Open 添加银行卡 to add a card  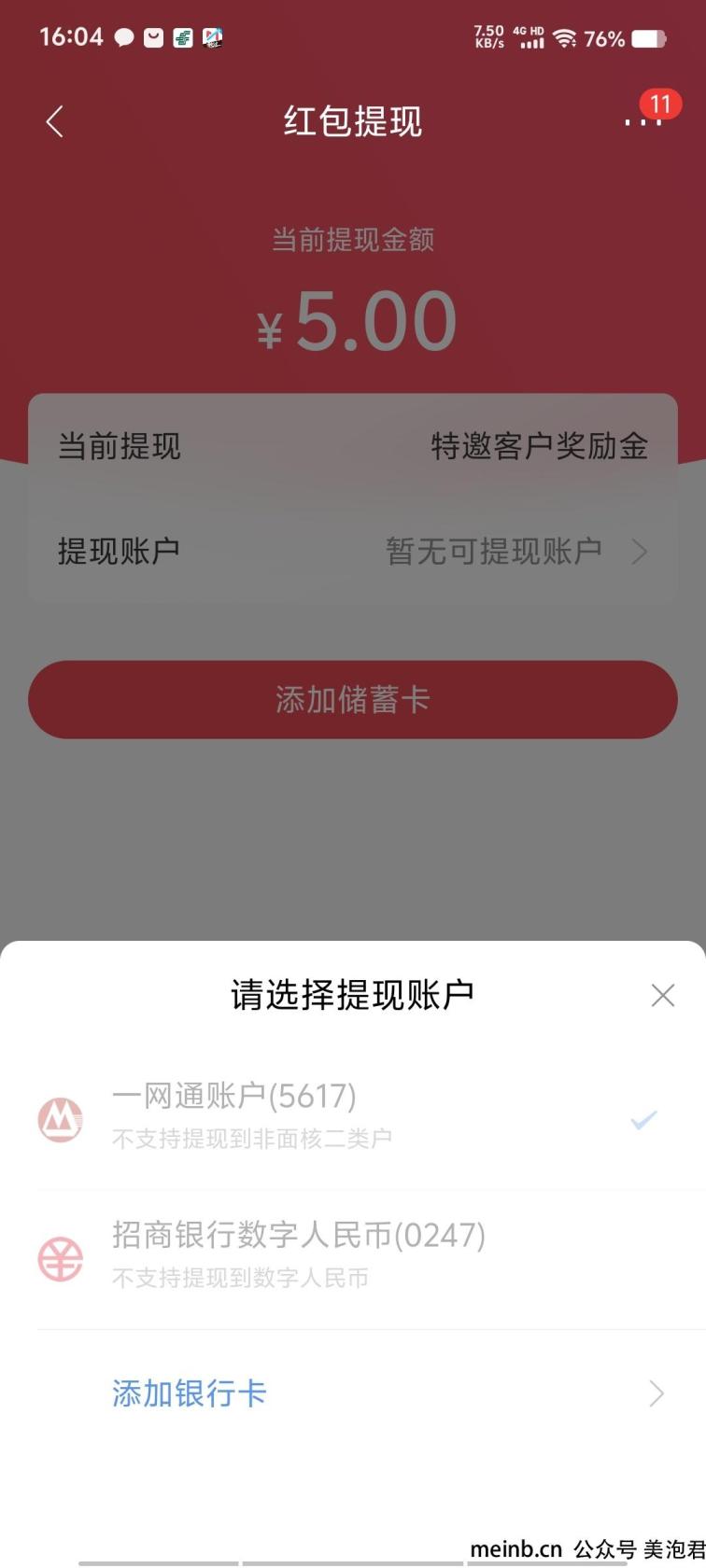353,1393
